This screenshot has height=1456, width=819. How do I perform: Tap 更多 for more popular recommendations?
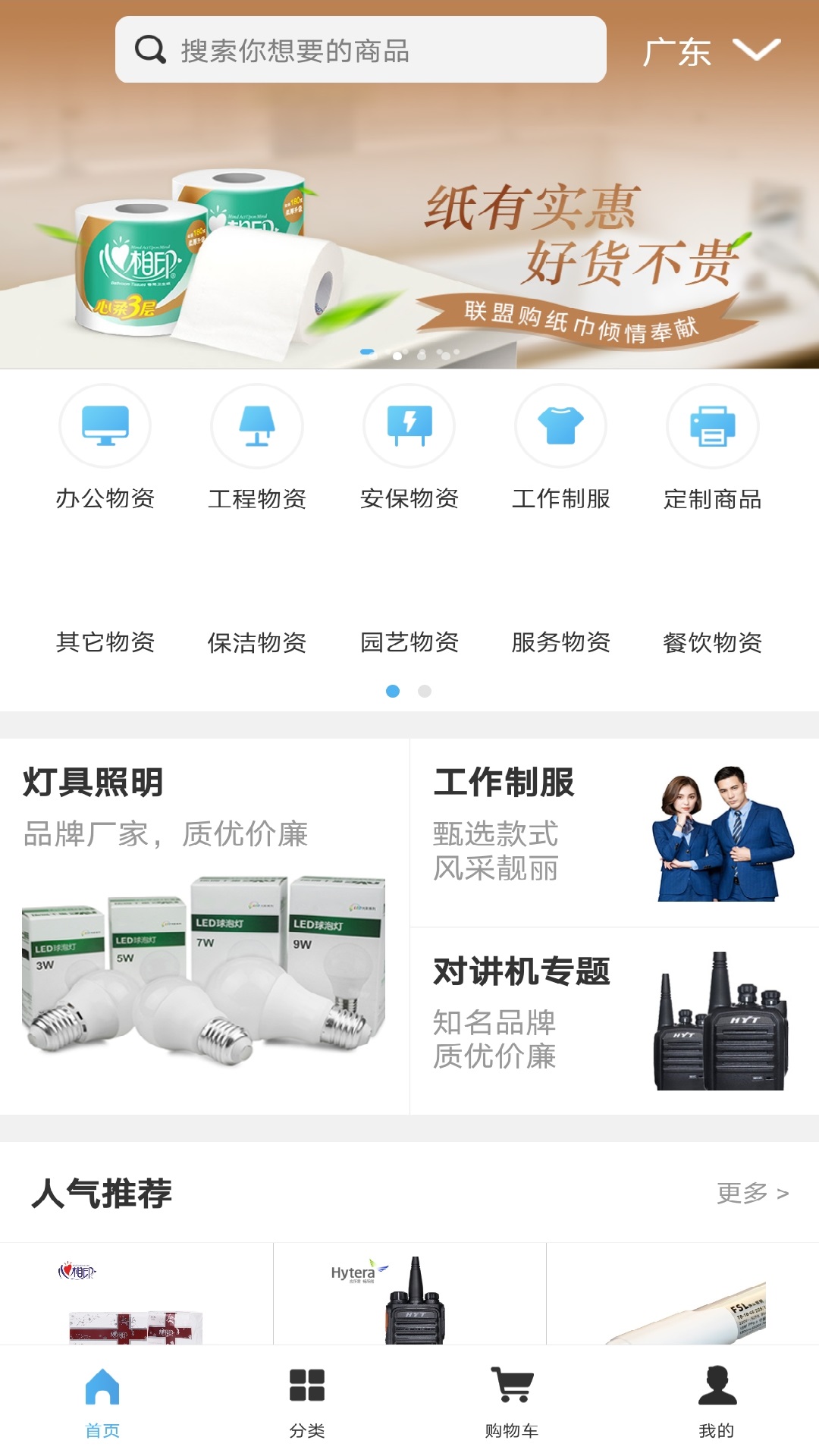(x=753, y=1193)
